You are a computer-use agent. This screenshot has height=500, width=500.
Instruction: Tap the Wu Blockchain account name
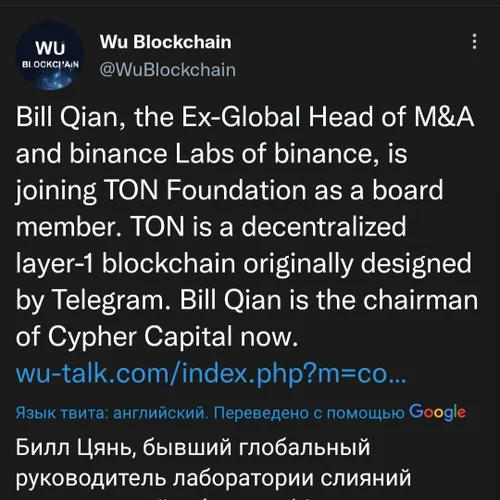click(165, 42)
